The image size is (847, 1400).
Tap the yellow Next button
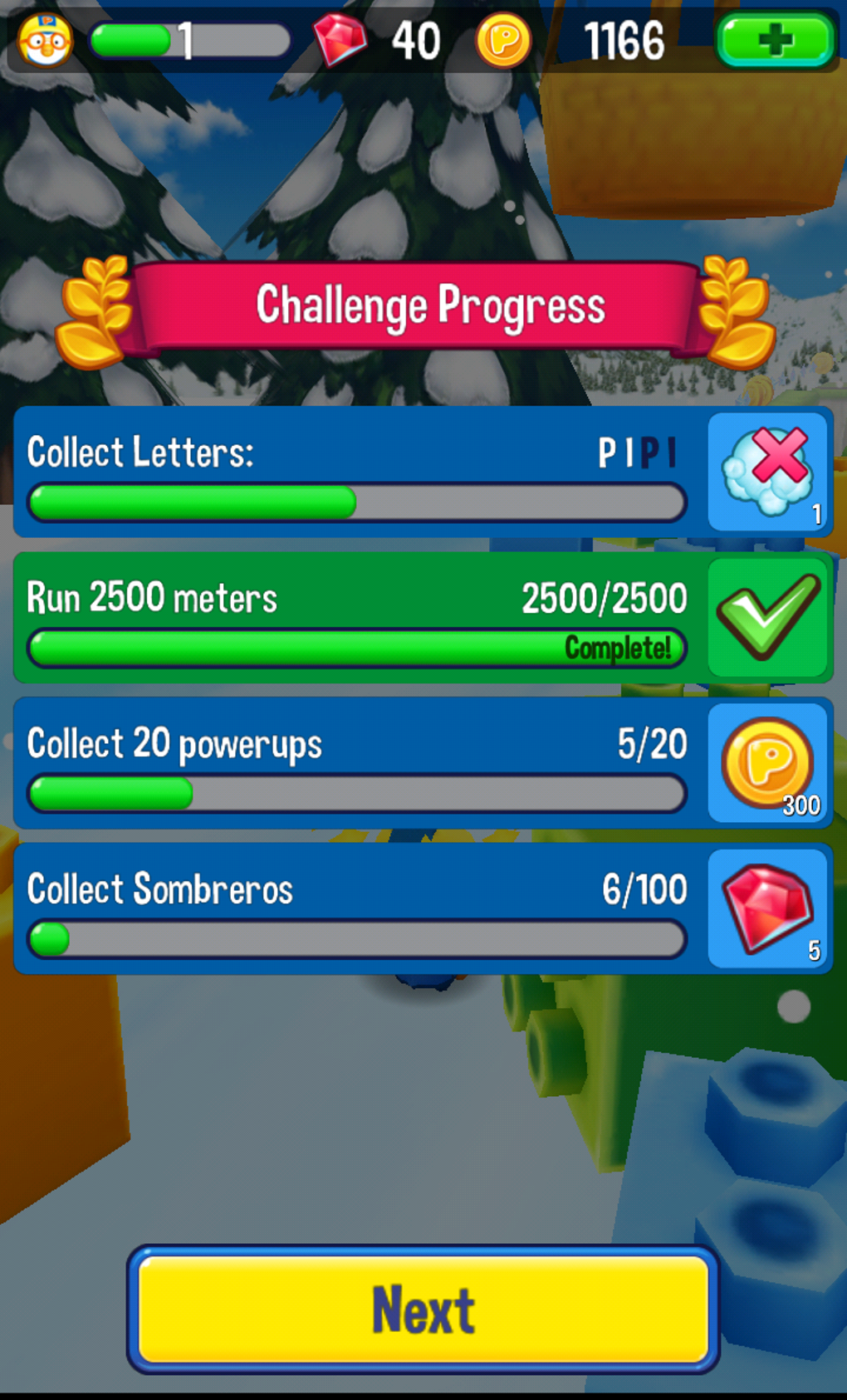tap(423, 1309)
